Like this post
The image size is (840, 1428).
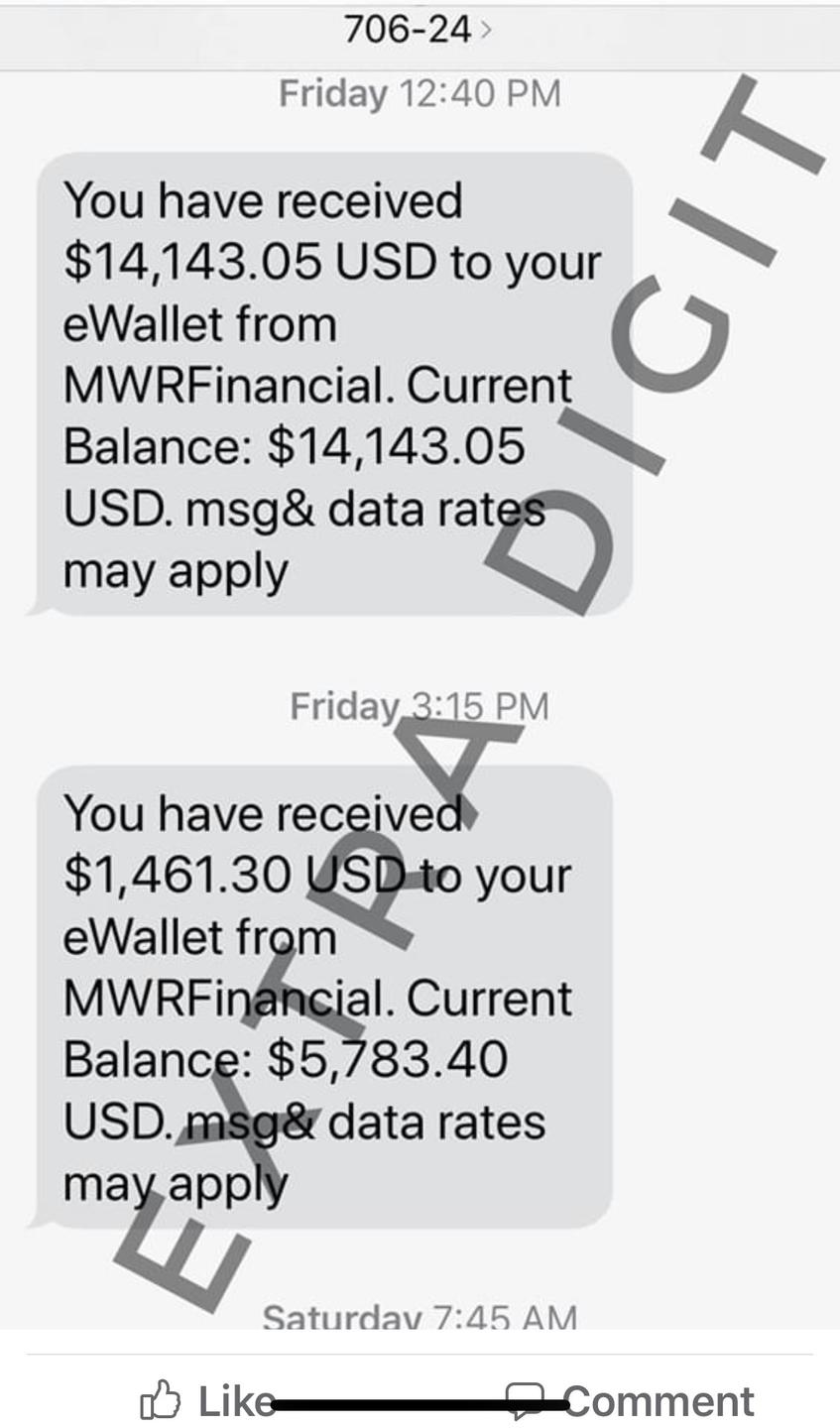pyautogui.click(x=206, y=1401)
